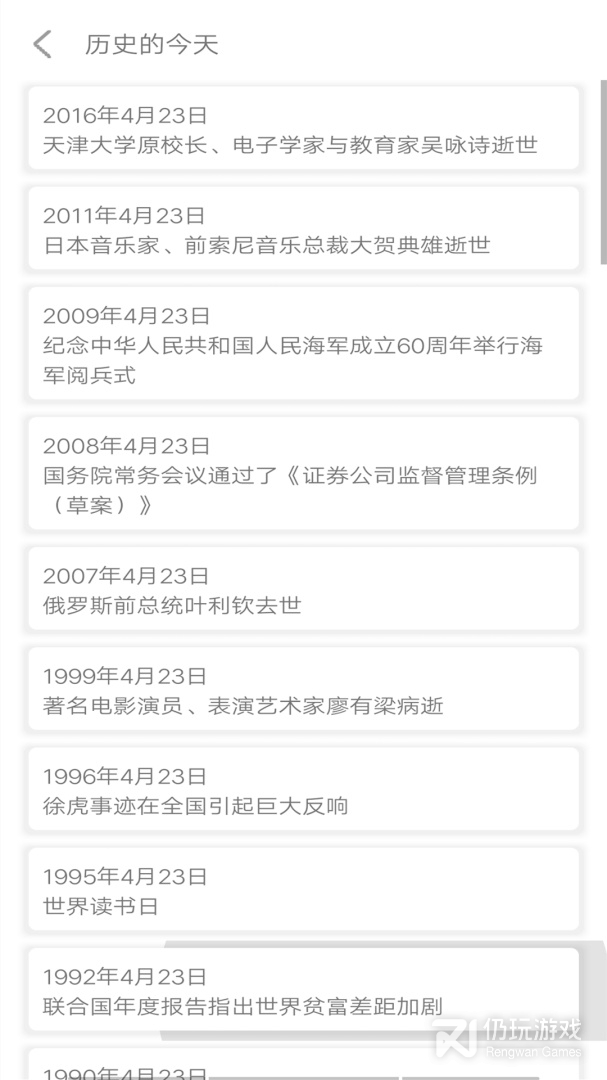
Task: Select the 2007 叶利钦去世 event card
Action: [x=302, y=590]
